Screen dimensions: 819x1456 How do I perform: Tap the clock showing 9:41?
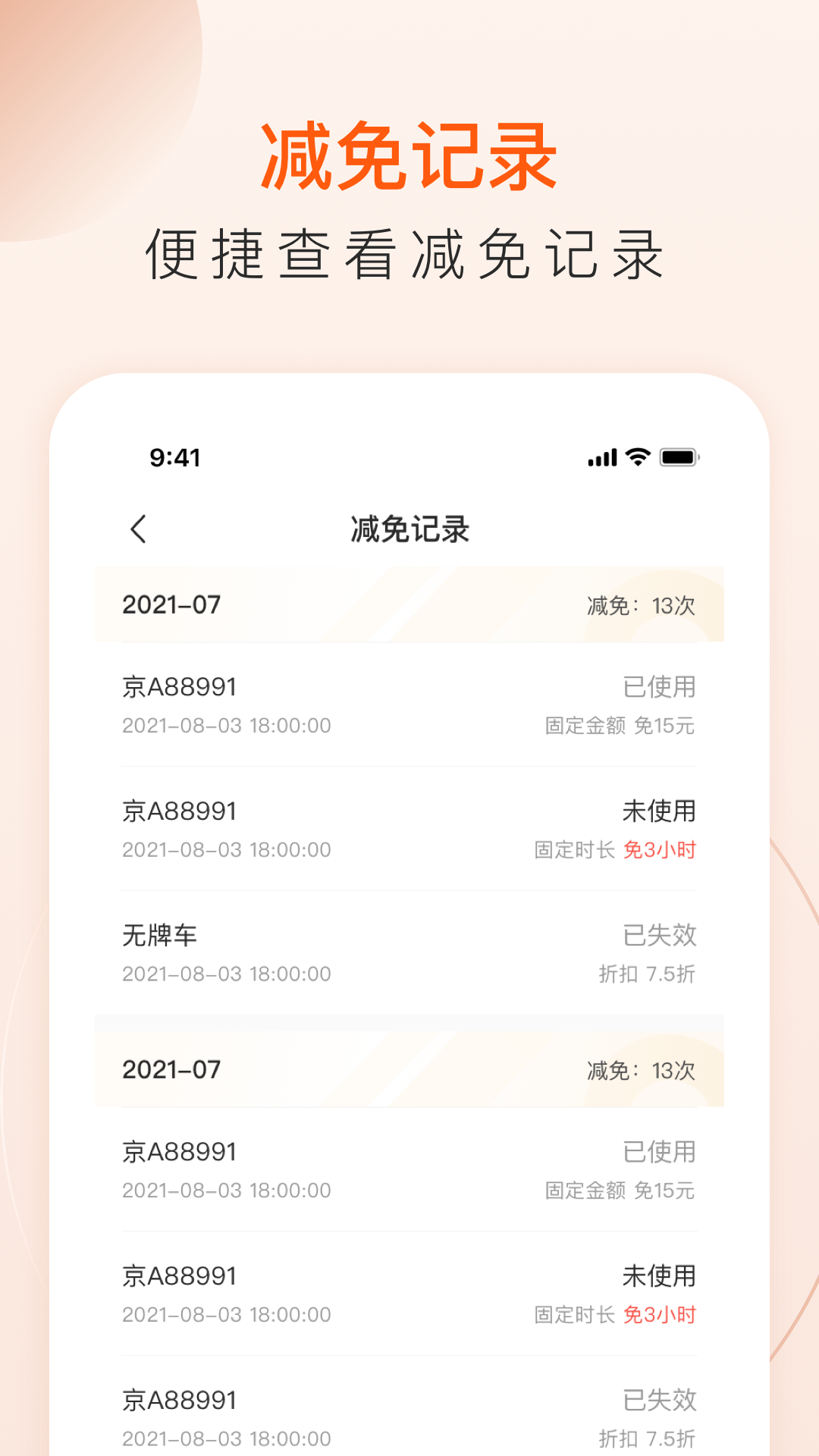pyautogui.click(x=172, y=456)
